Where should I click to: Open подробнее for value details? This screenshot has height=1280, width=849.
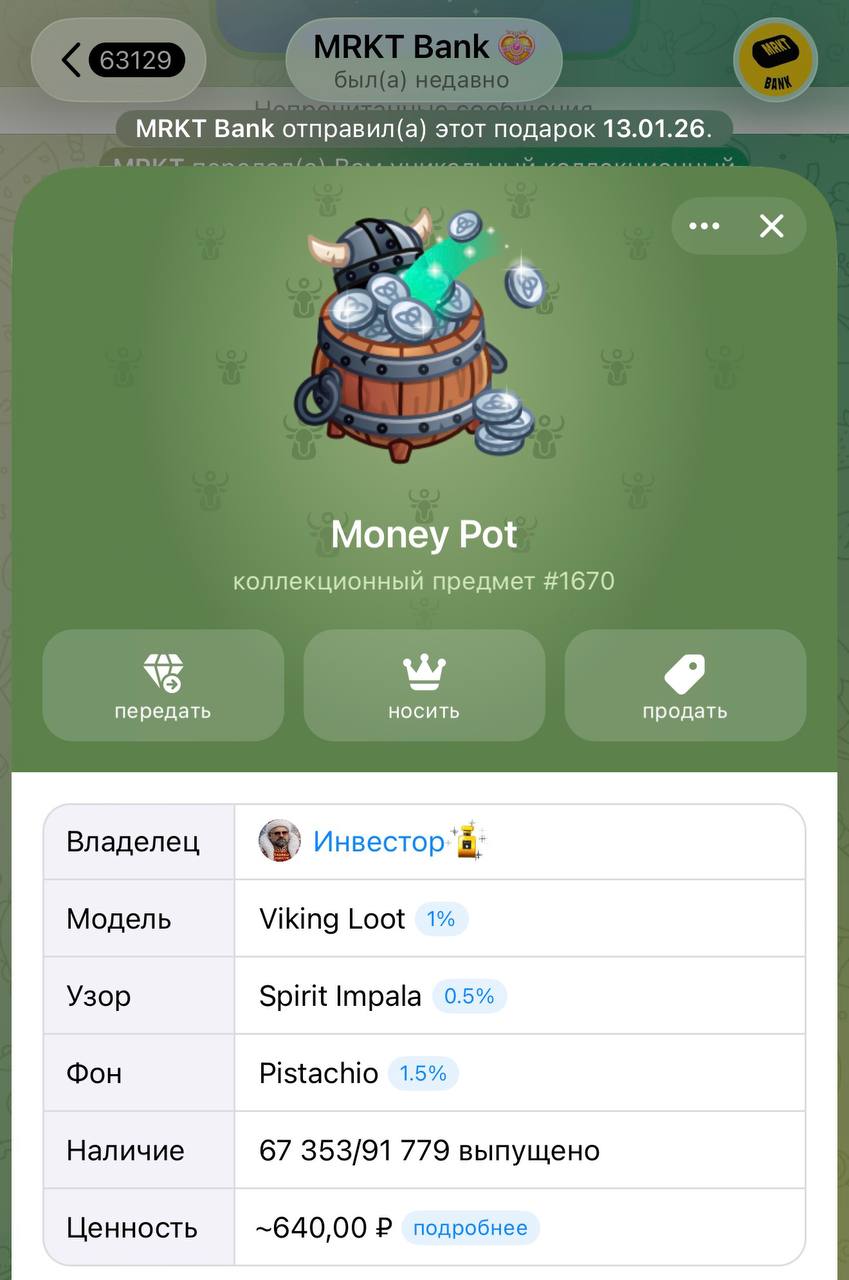(470, 1228)
